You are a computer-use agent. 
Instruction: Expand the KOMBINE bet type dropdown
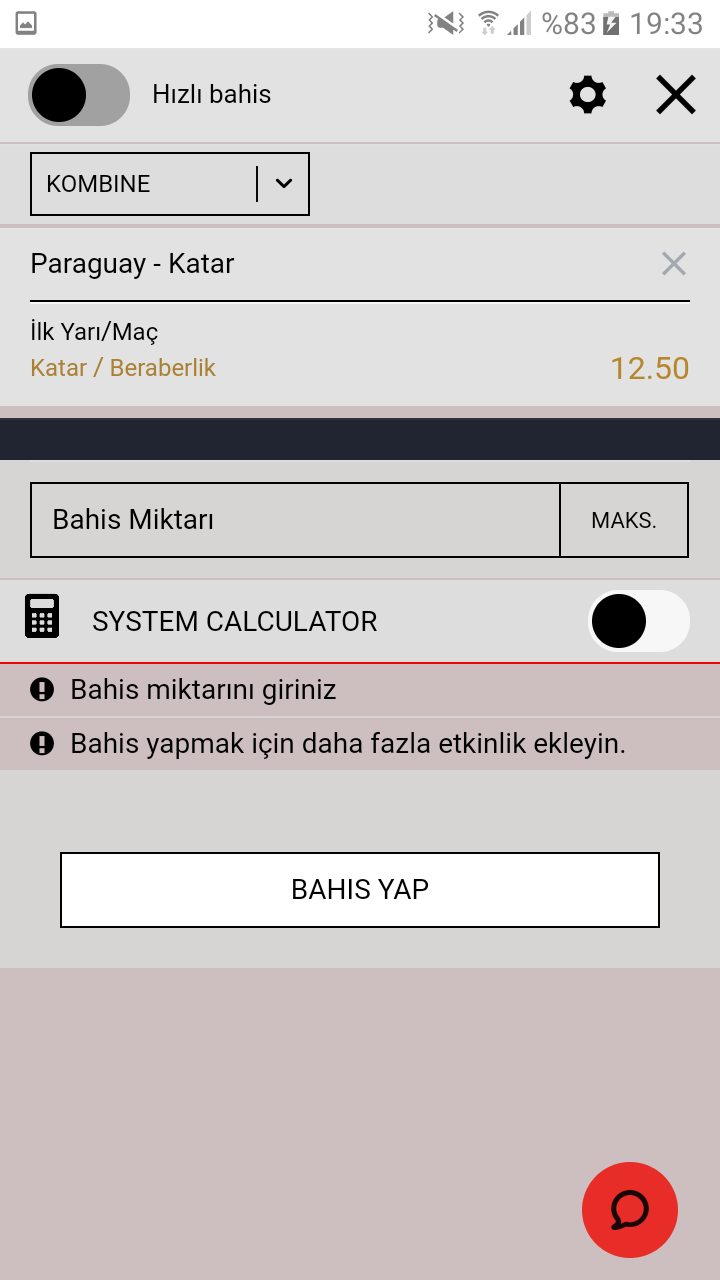coord(170,184)
